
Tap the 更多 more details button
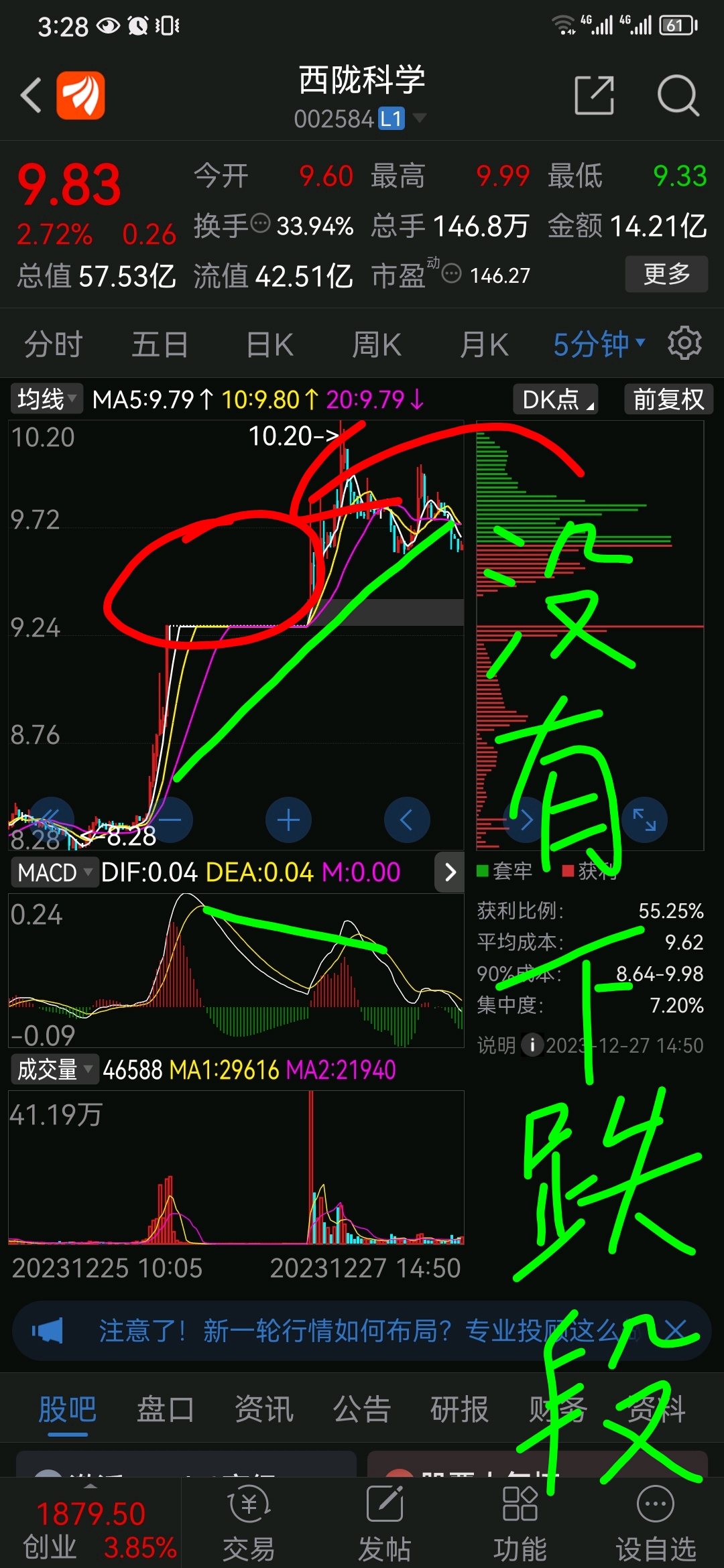click(x=666, y=274)
